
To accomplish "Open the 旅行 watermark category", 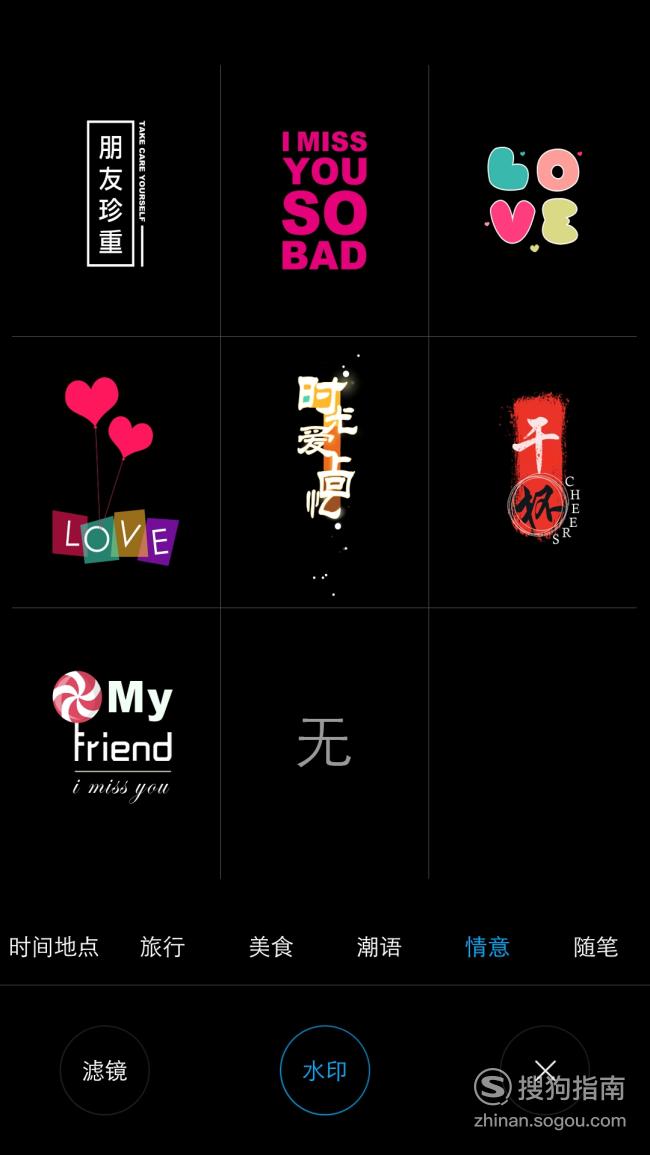I will pos(162,947).
